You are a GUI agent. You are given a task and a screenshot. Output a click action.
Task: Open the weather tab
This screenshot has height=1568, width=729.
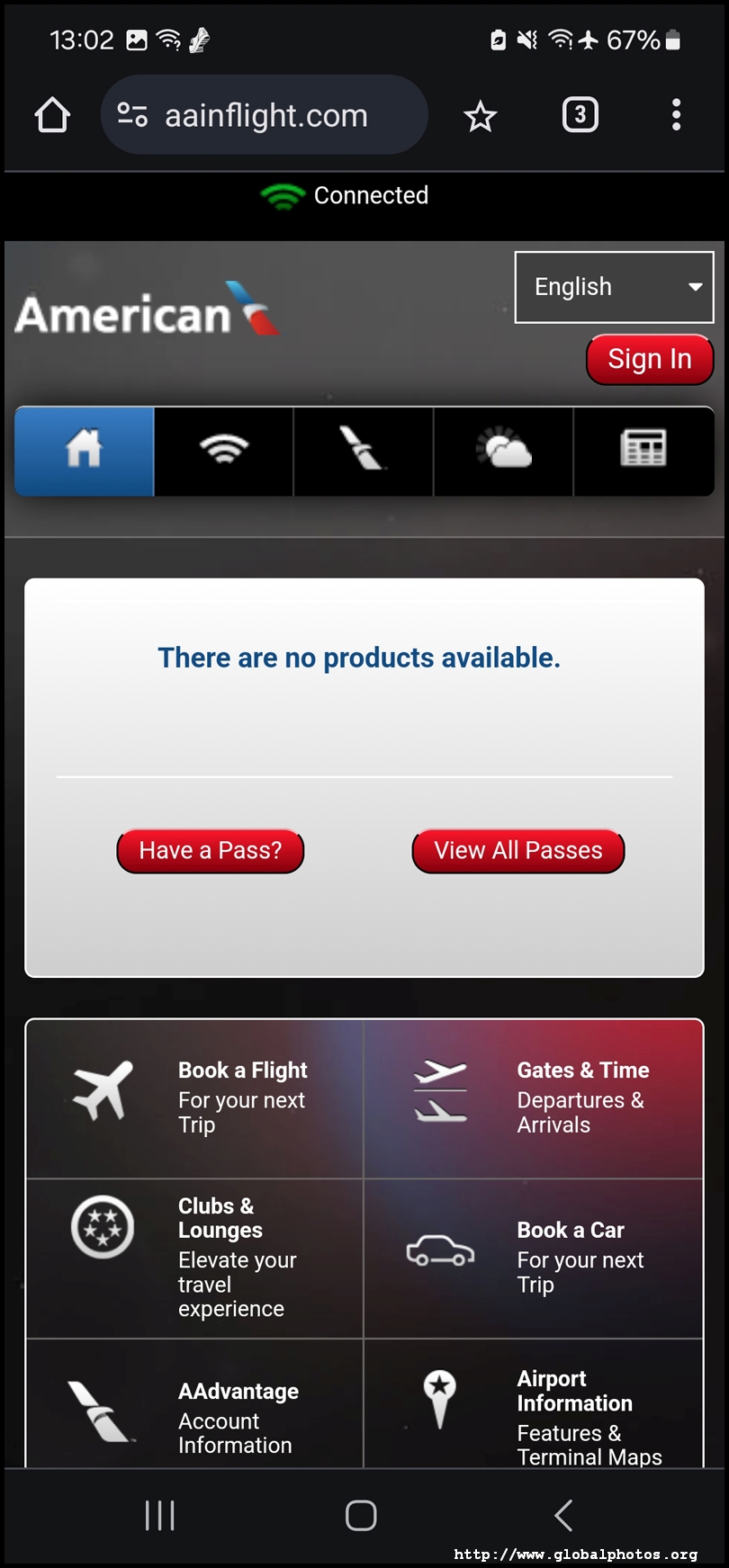point(504,451)
